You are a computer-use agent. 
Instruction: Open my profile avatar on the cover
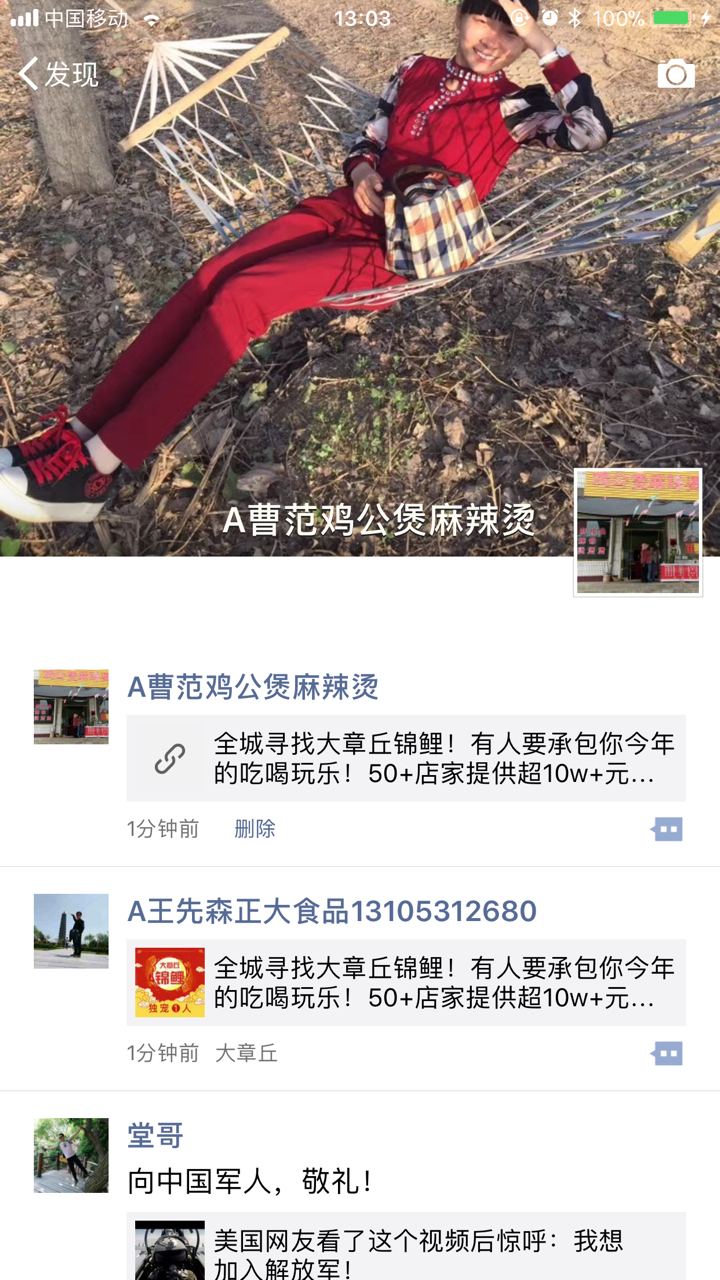638,532
